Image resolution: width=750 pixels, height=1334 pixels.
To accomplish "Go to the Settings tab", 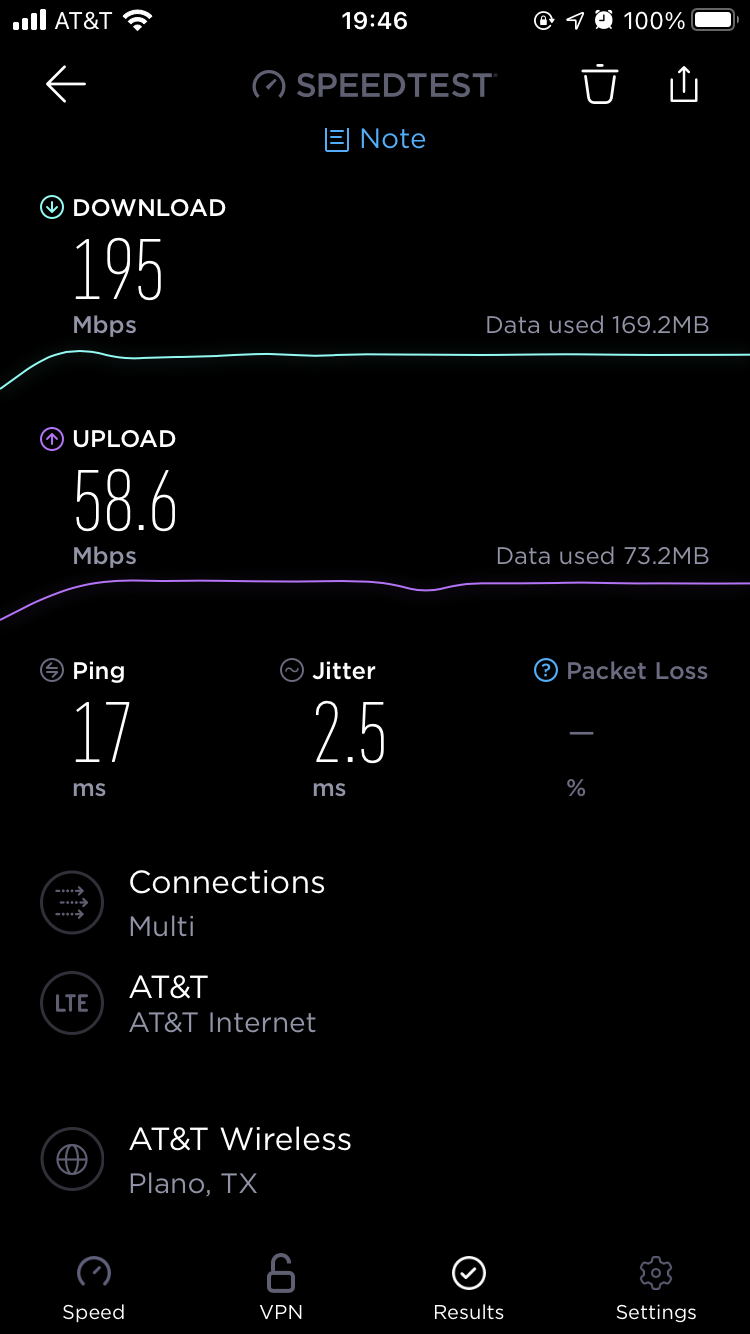I will 656,1289.
